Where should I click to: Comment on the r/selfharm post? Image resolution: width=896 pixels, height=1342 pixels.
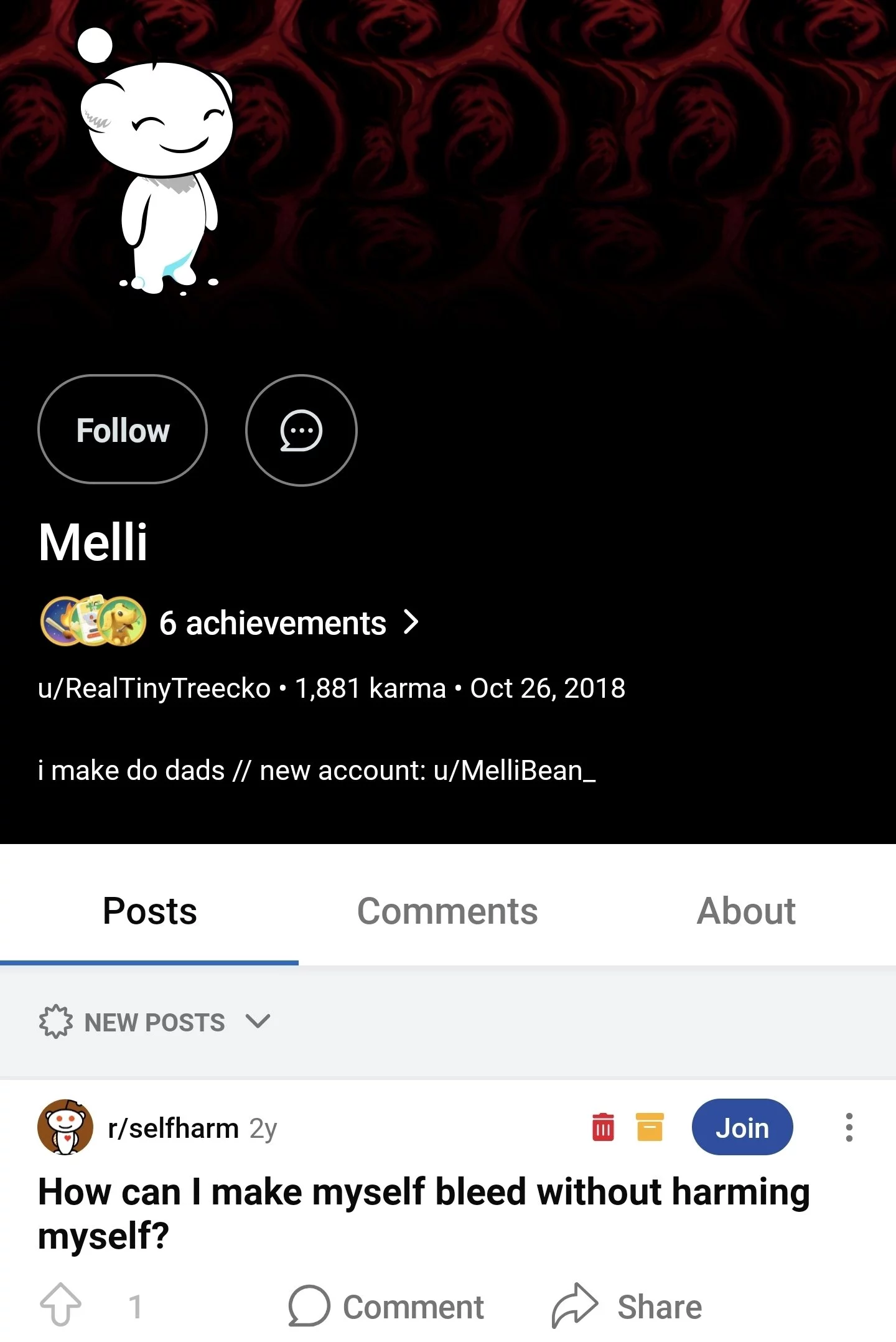click(386, 1307)
